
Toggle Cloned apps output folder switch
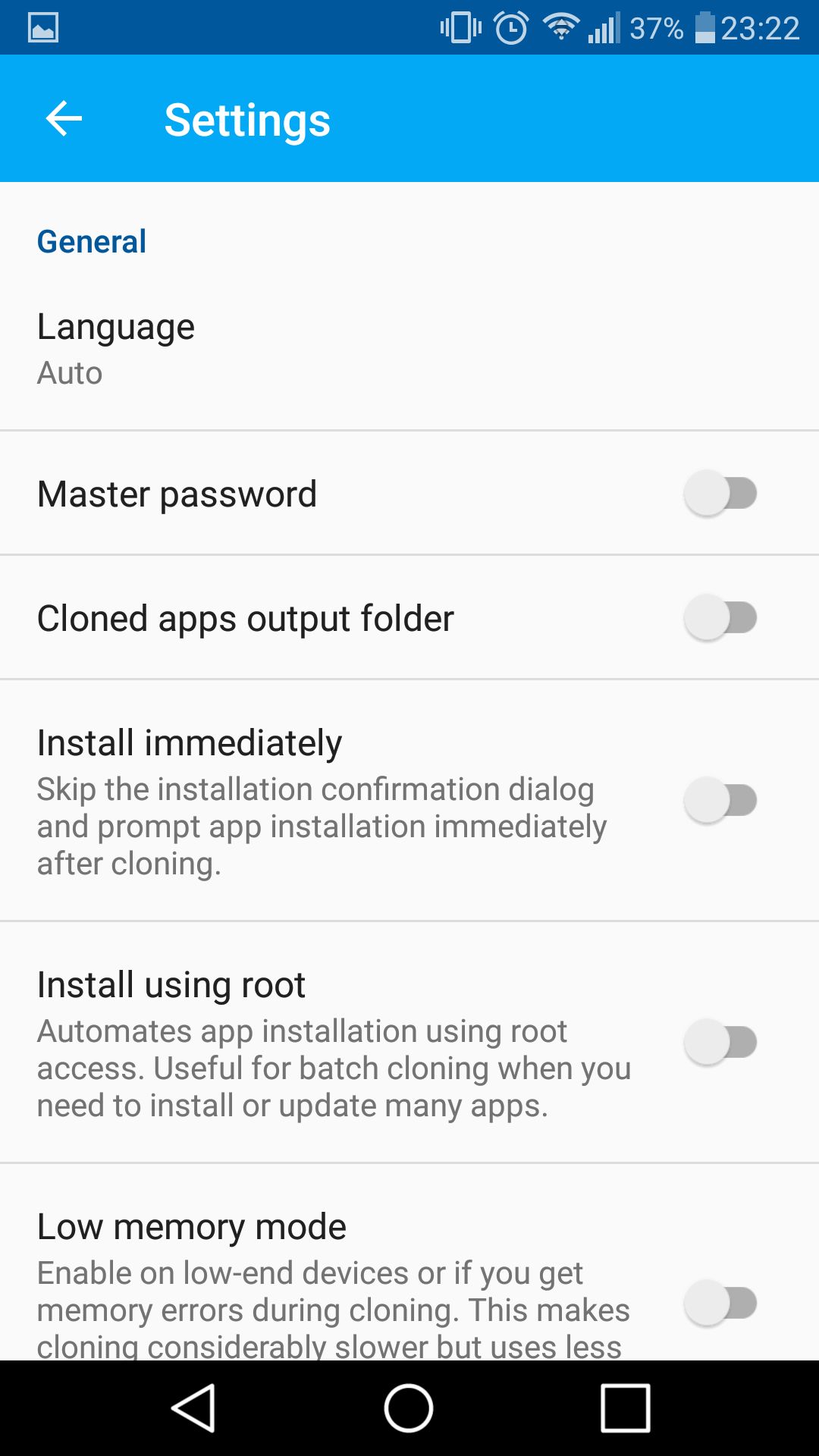pos(720,618)
